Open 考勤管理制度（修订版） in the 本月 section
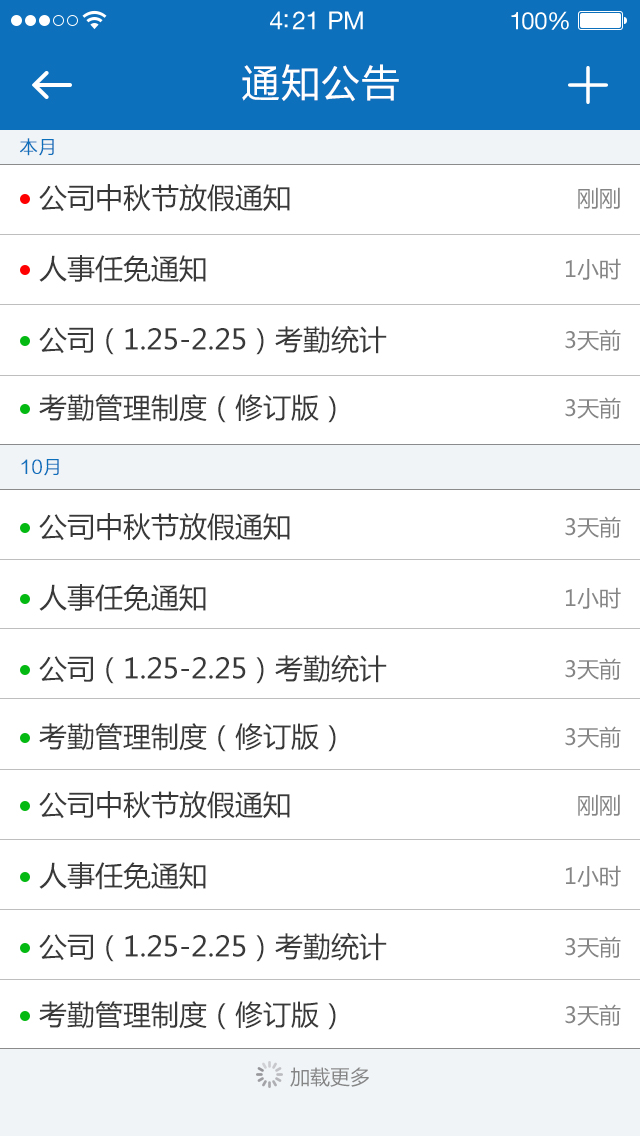 tap(320, 409)
